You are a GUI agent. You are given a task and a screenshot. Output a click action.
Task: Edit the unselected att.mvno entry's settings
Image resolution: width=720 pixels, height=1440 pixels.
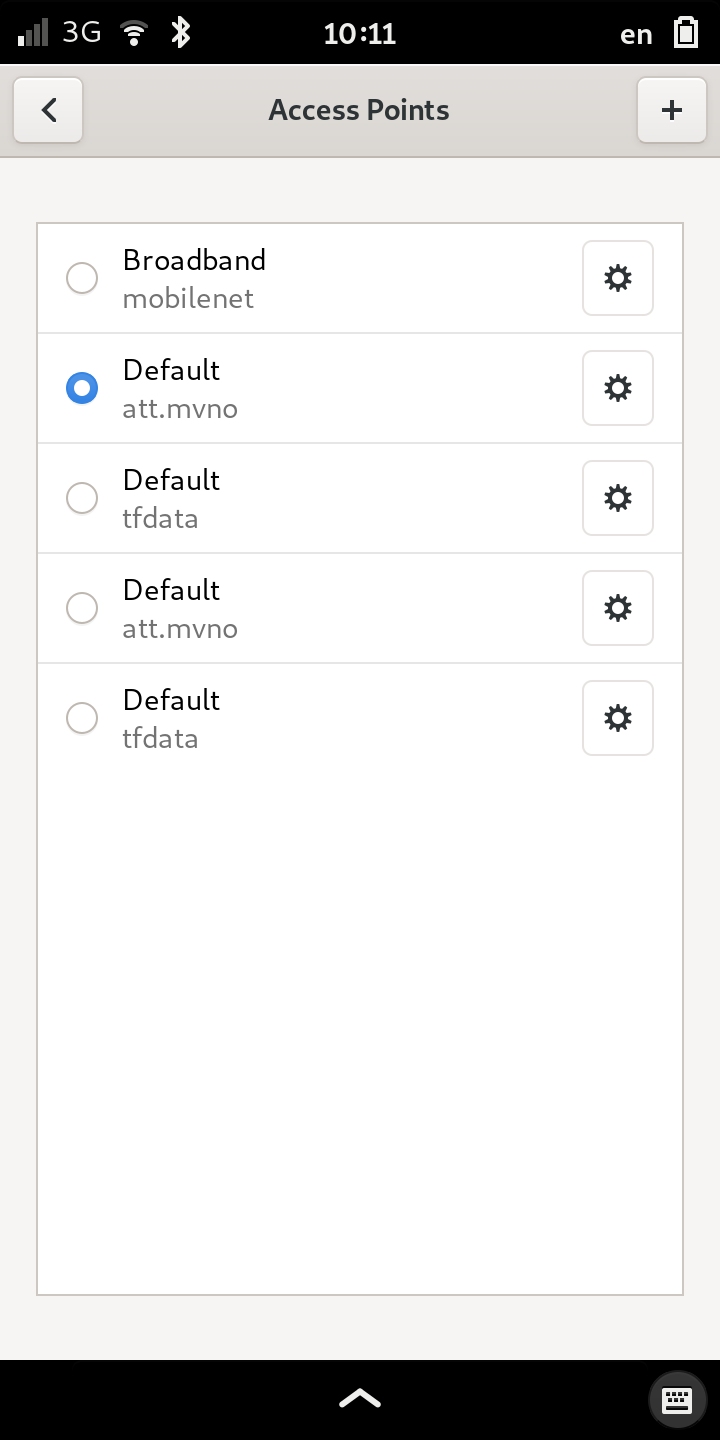click(x=618, y=608)
